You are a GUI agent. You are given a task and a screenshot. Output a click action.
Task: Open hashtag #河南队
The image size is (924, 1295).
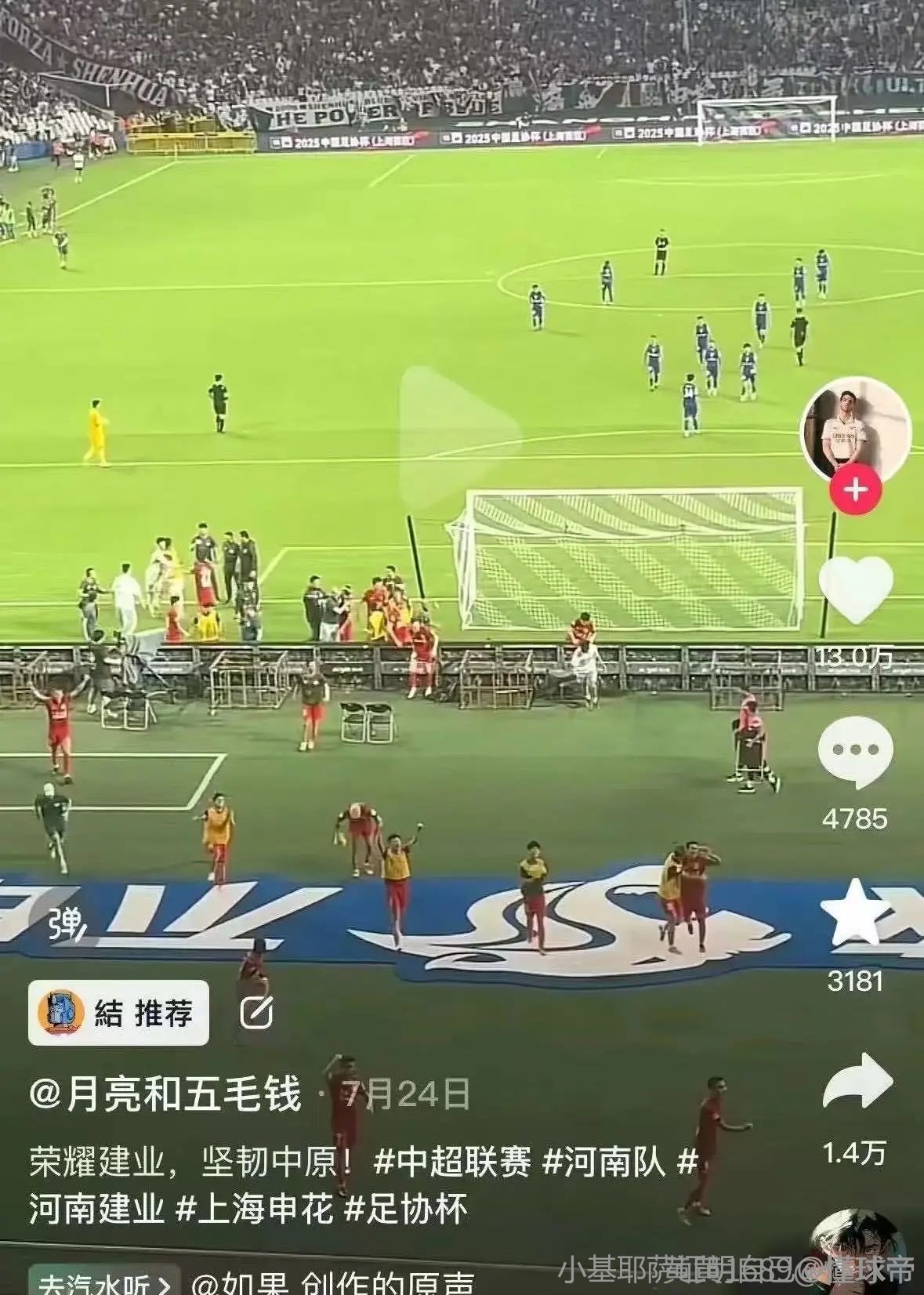(603, 1162)
